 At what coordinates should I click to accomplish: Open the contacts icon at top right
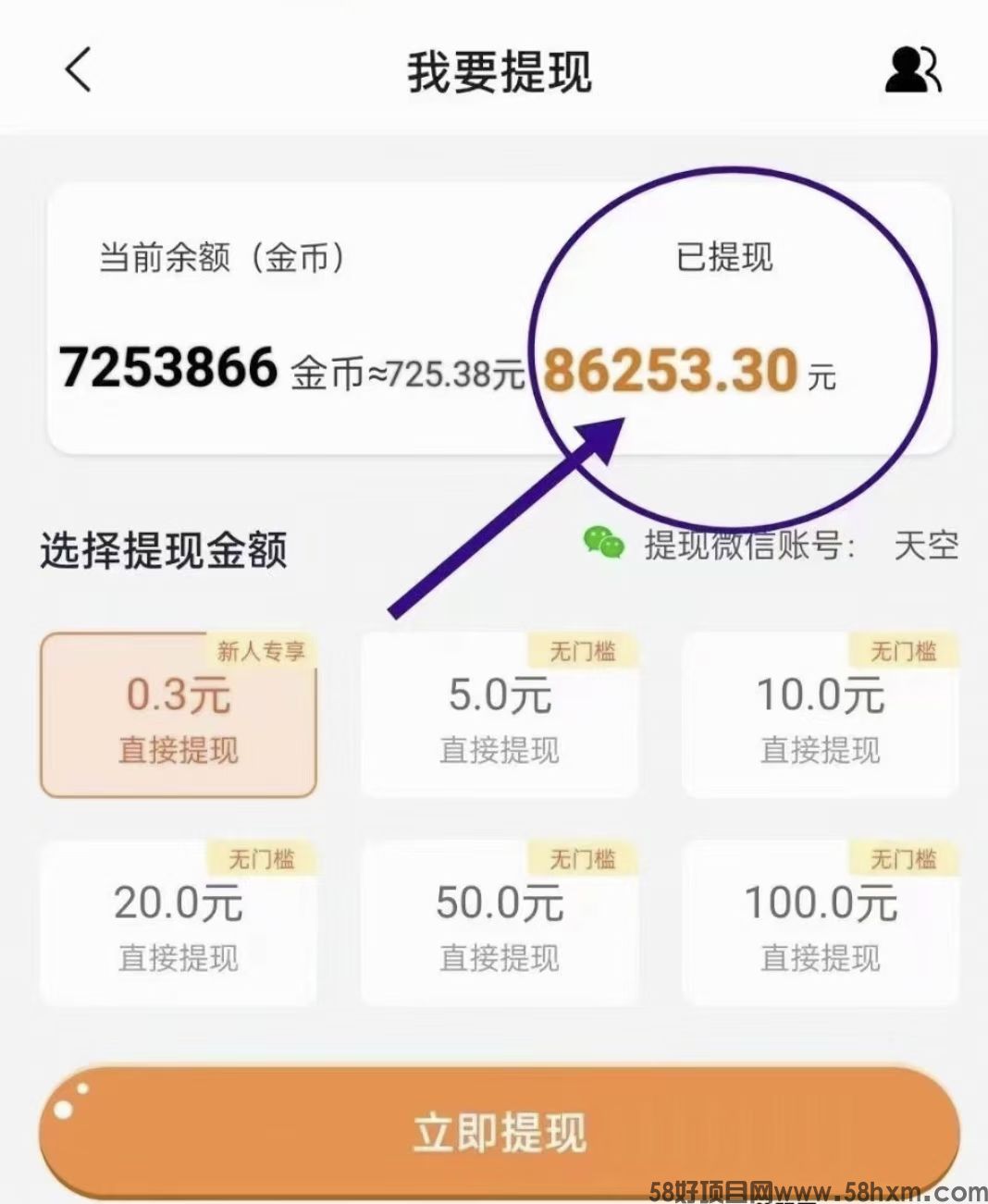(912, 71)
